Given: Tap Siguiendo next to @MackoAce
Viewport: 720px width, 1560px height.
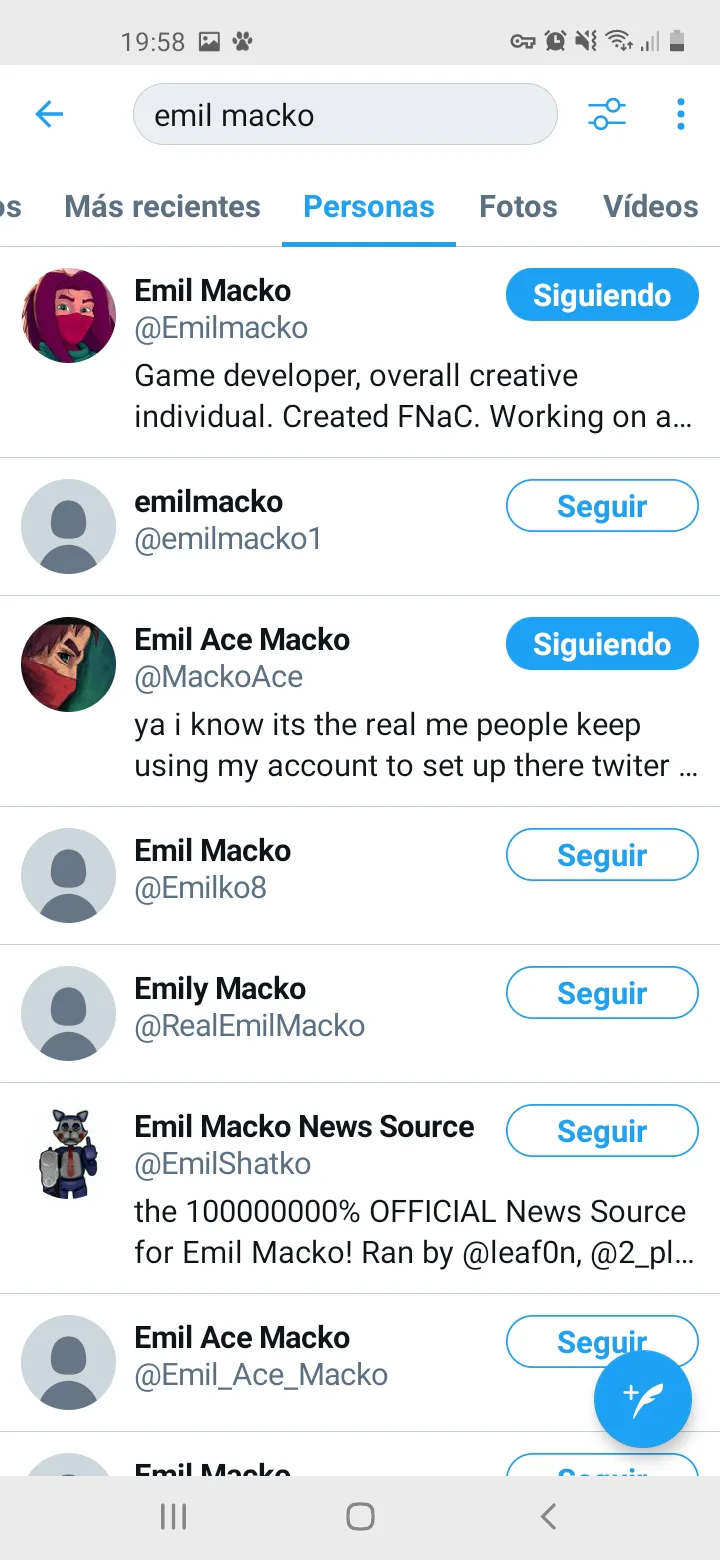Looking at the screenshot, I should [x=602, y=644].
